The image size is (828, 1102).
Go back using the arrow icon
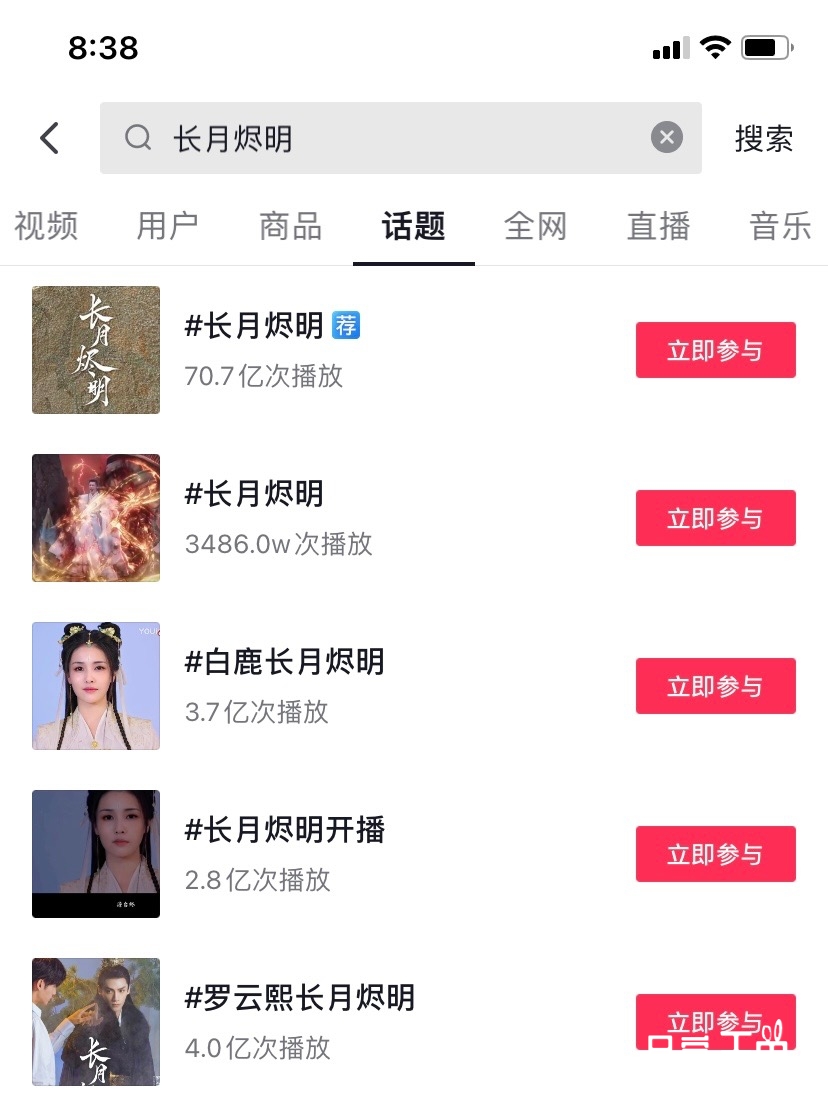tap(50, 138)
